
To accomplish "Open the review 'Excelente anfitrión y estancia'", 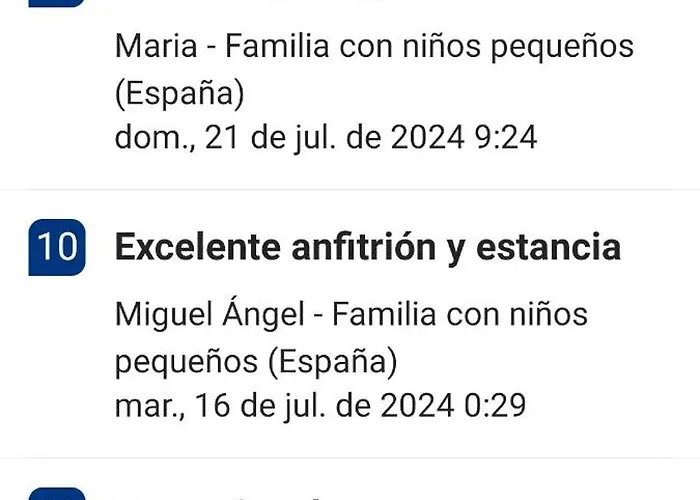I will 368,247.
